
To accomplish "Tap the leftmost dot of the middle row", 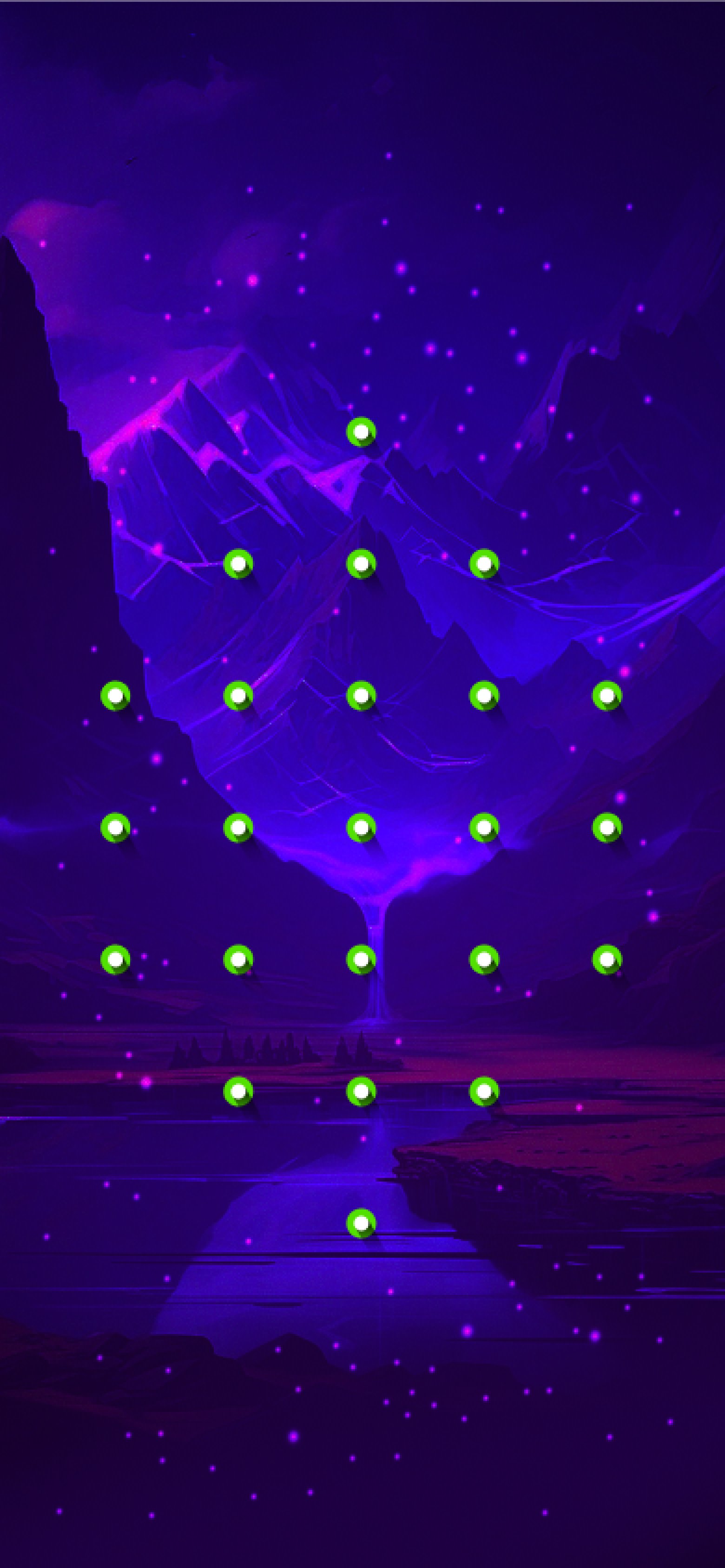I will coord(115,828).
